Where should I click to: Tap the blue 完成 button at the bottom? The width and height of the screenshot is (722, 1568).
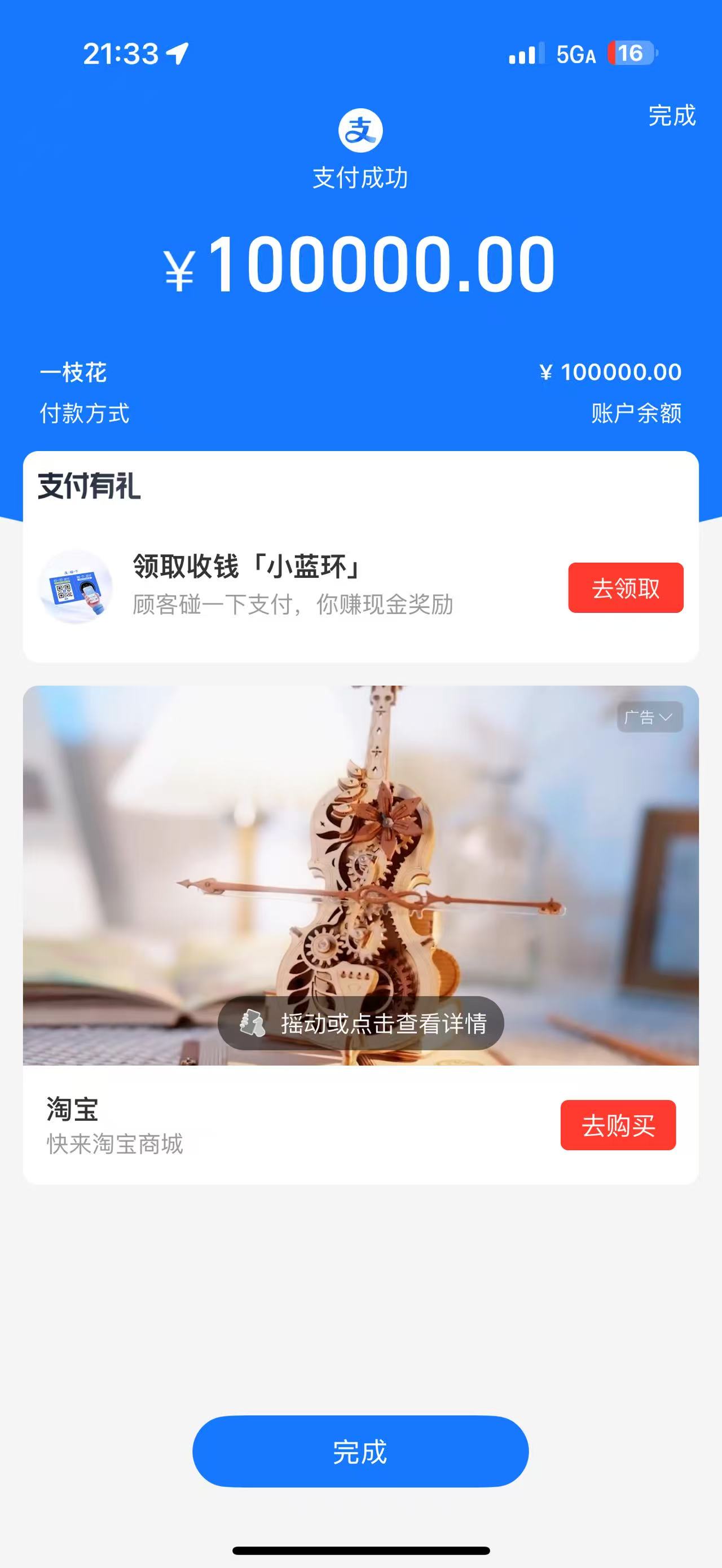[x=360, y=1452]
